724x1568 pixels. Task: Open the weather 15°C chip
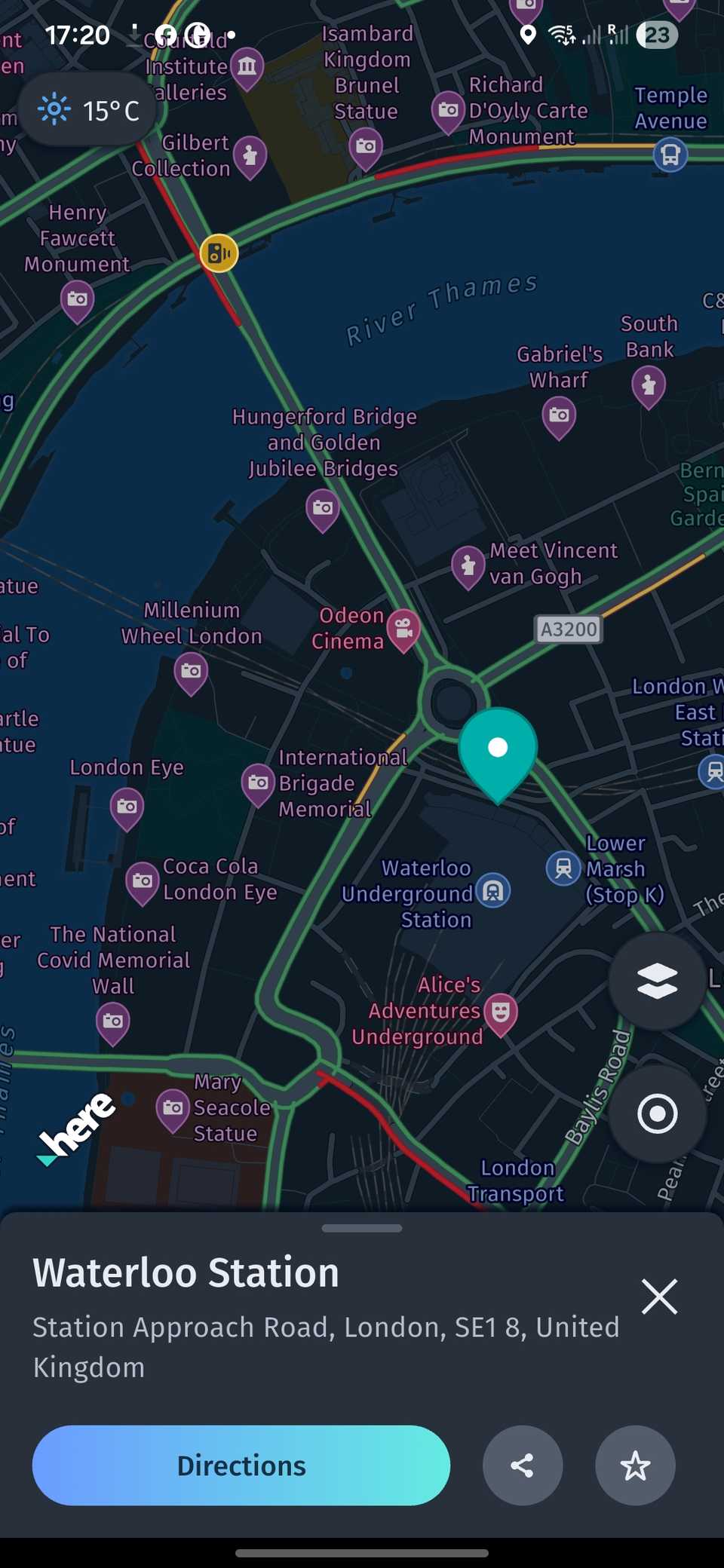[88, 110]
